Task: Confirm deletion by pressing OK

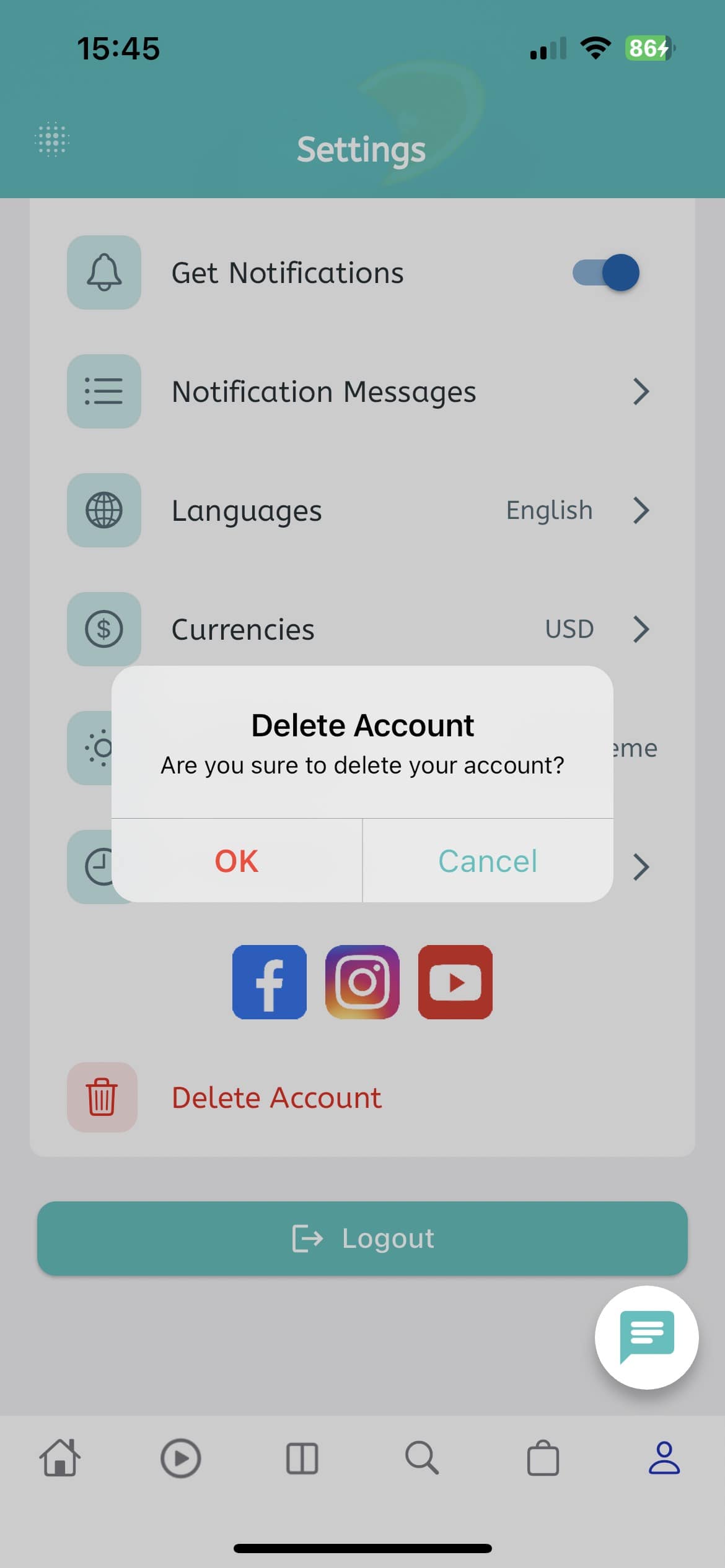Action: click(235, 861)
